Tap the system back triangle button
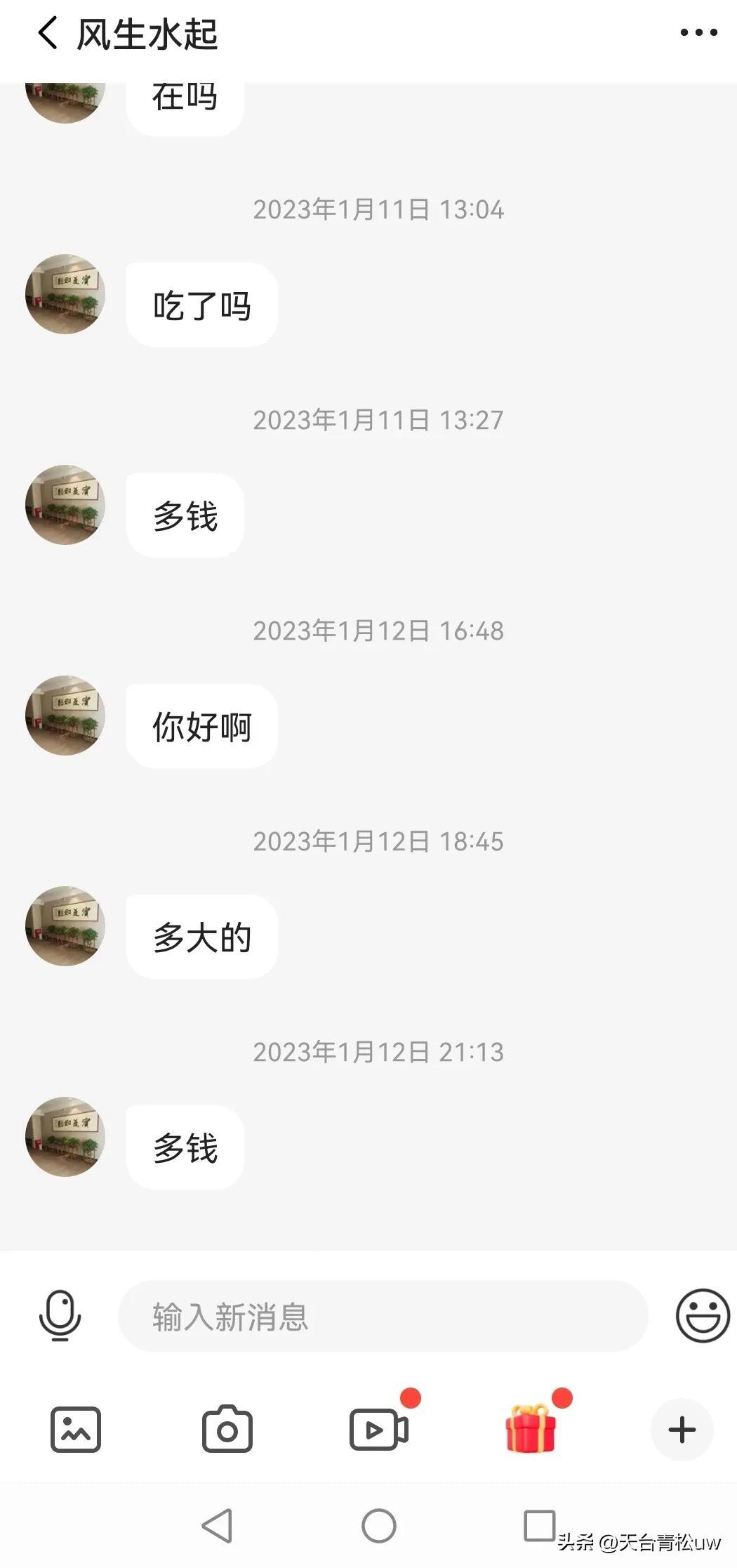Screen dimensions: 737x1568 coord(217,1526)
